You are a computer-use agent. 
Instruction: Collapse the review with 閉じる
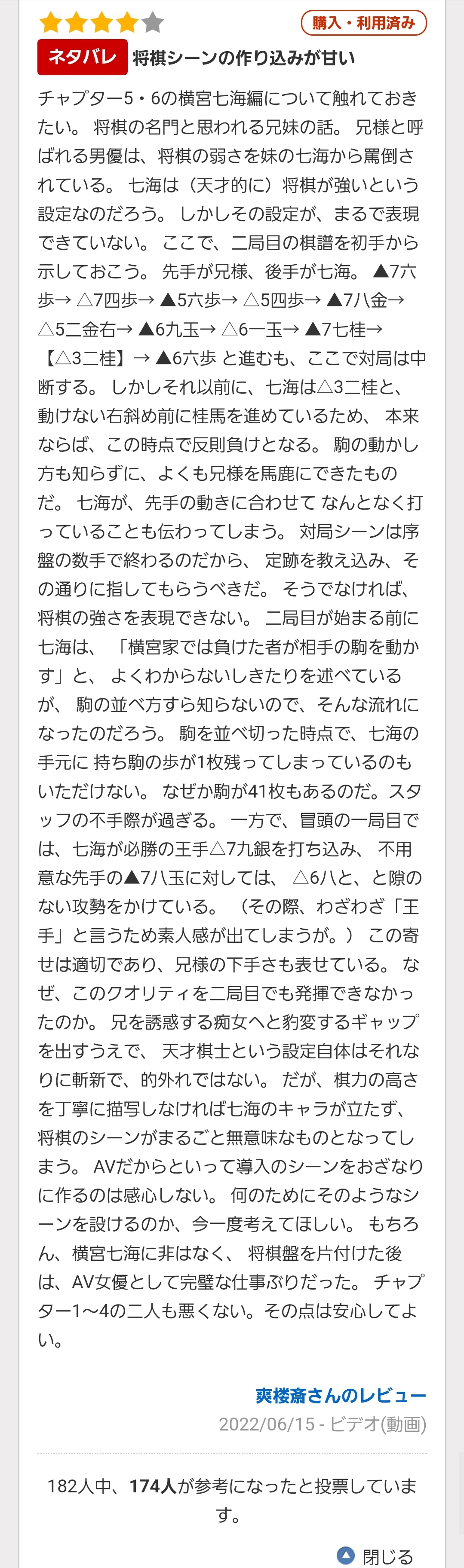click(x=376, y=1555)
